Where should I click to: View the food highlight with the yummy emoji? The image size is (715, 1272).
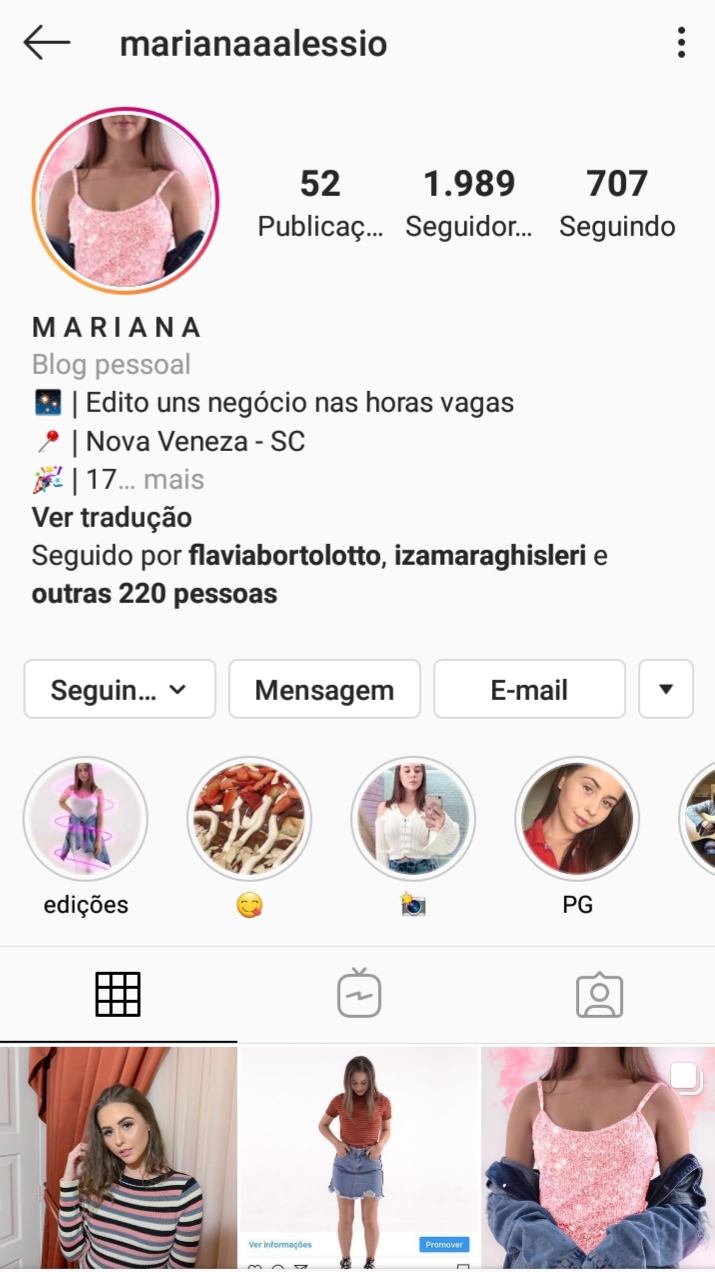pyautogui.click(x=249, y=818)
